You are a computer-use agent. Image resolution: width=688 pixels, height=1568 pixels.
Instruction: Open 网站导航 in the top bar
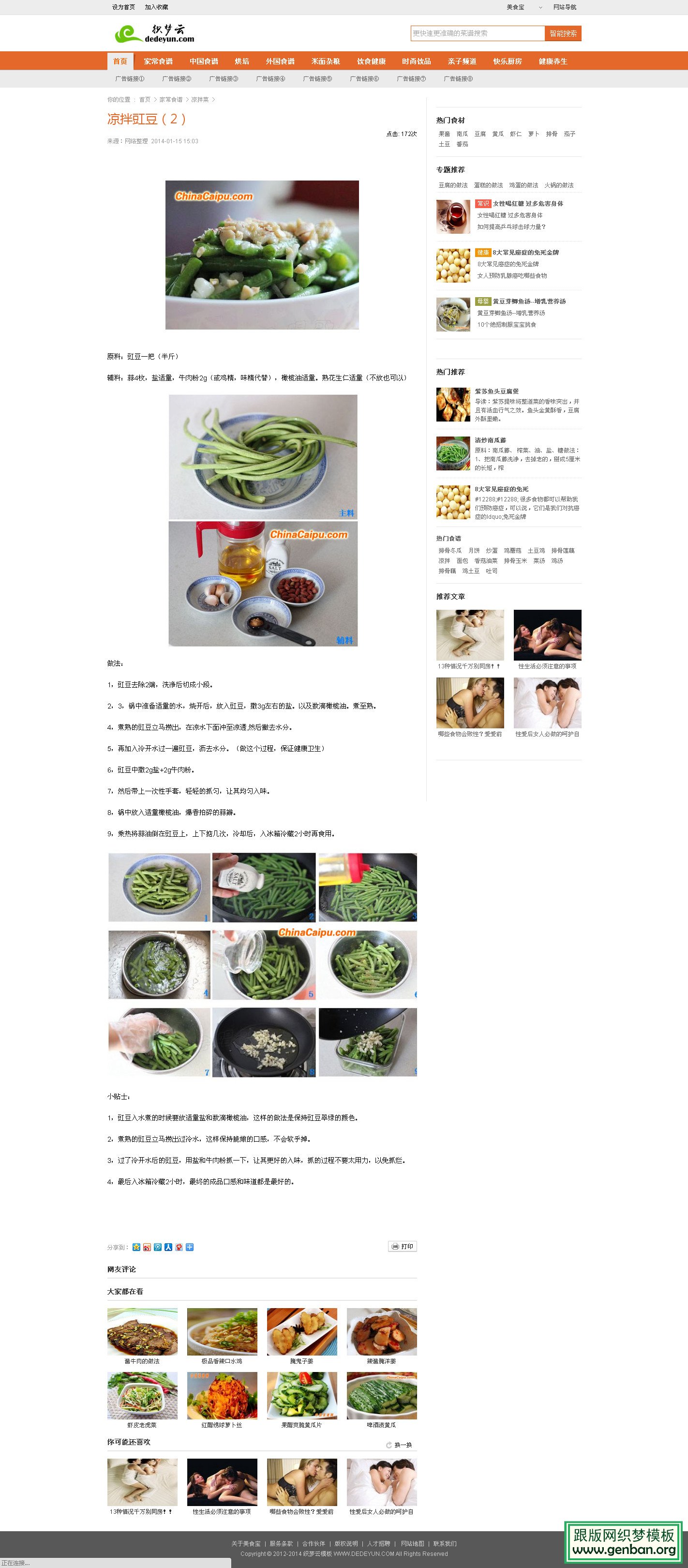click(x=565, y=7)
